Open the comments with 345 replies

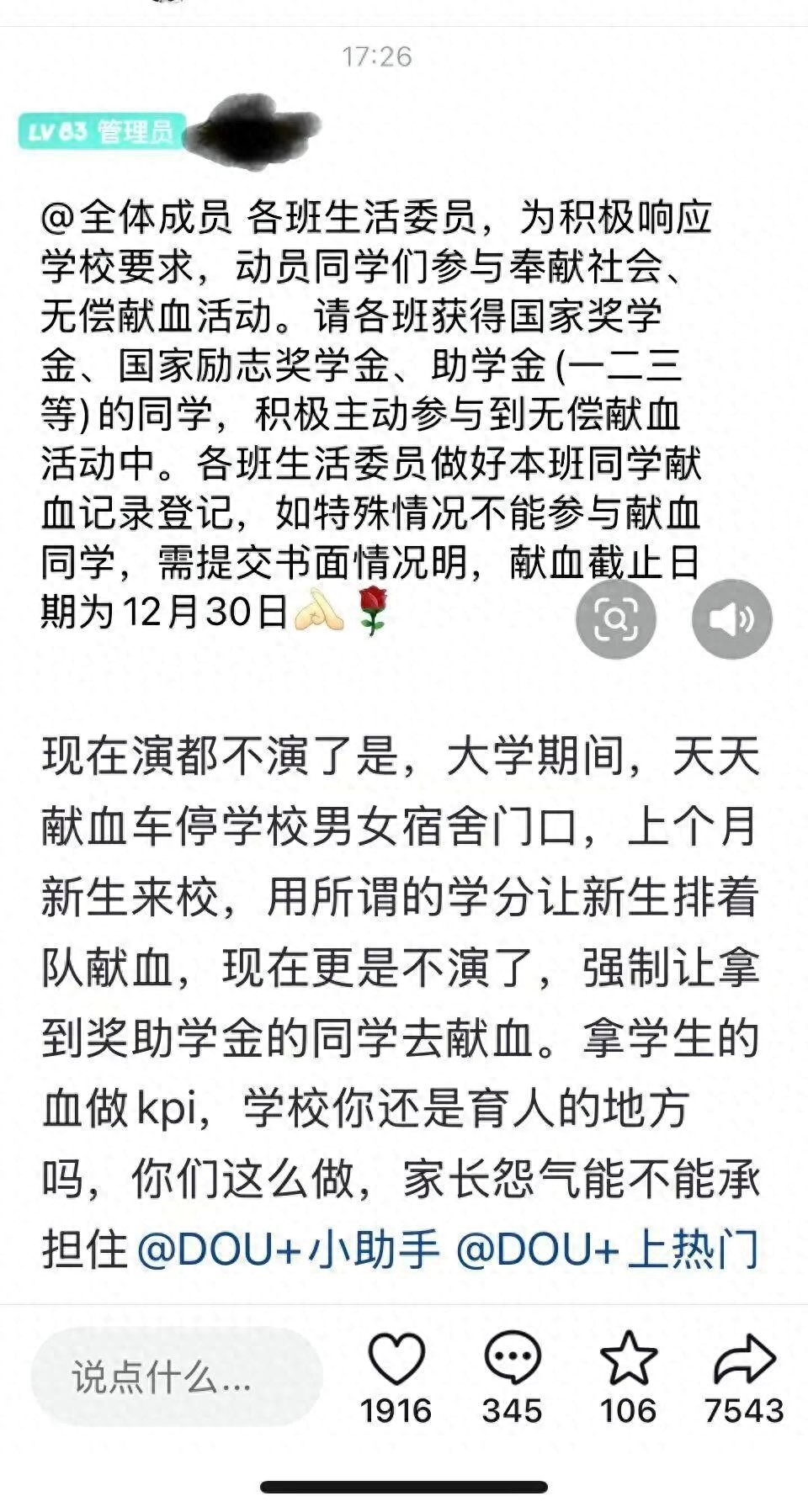[512, 1361]
